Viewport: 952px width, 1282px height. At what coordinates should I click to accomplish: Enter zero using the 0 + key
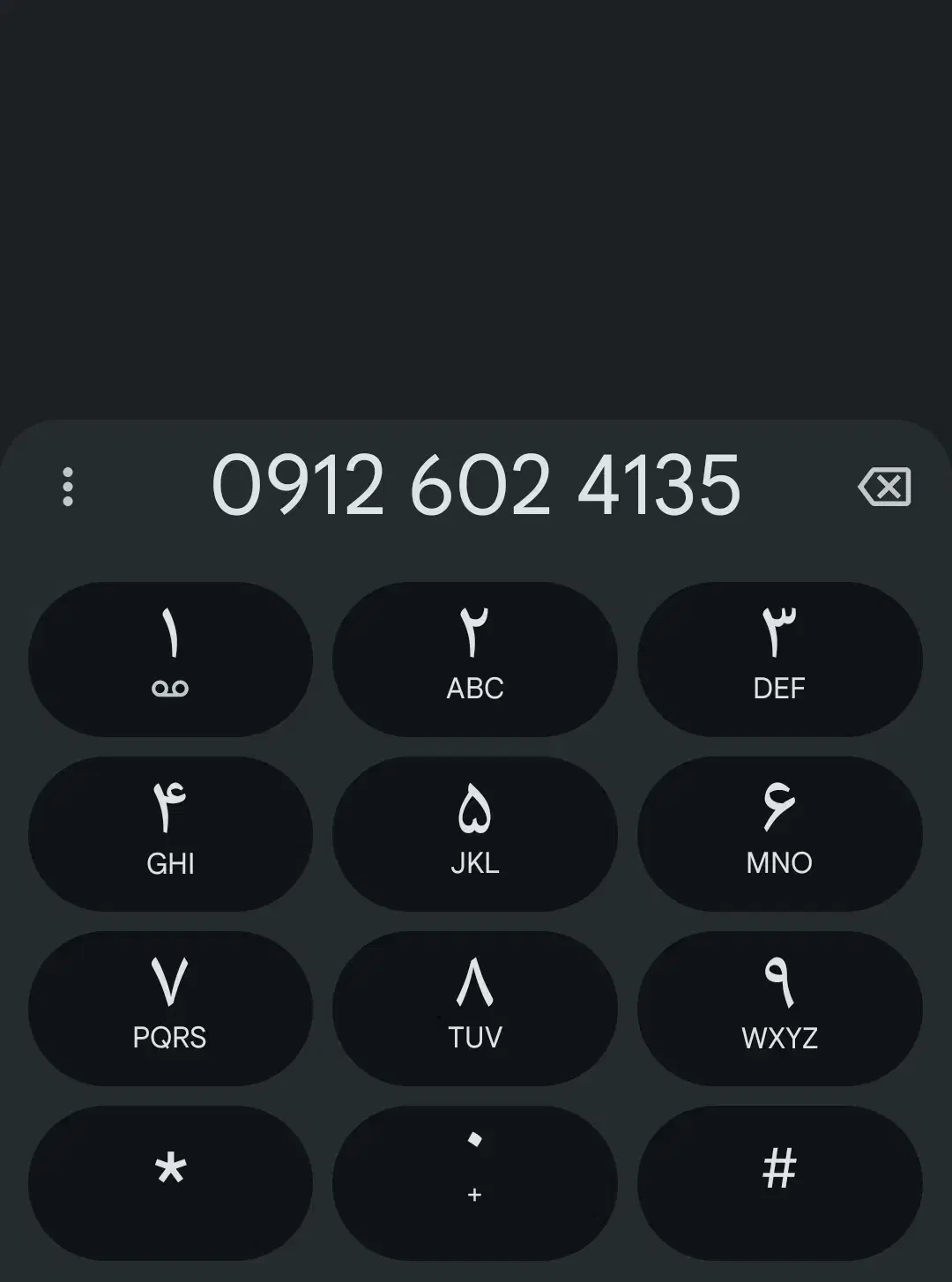tap(475, 1182)
